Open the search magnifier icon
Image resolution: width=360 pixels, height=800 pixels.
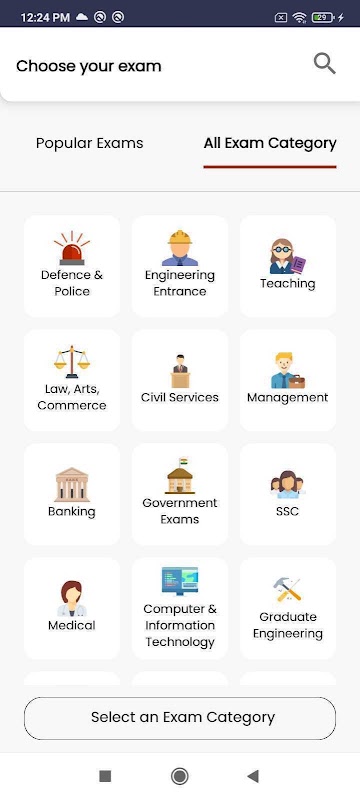(x=324, y=64)
